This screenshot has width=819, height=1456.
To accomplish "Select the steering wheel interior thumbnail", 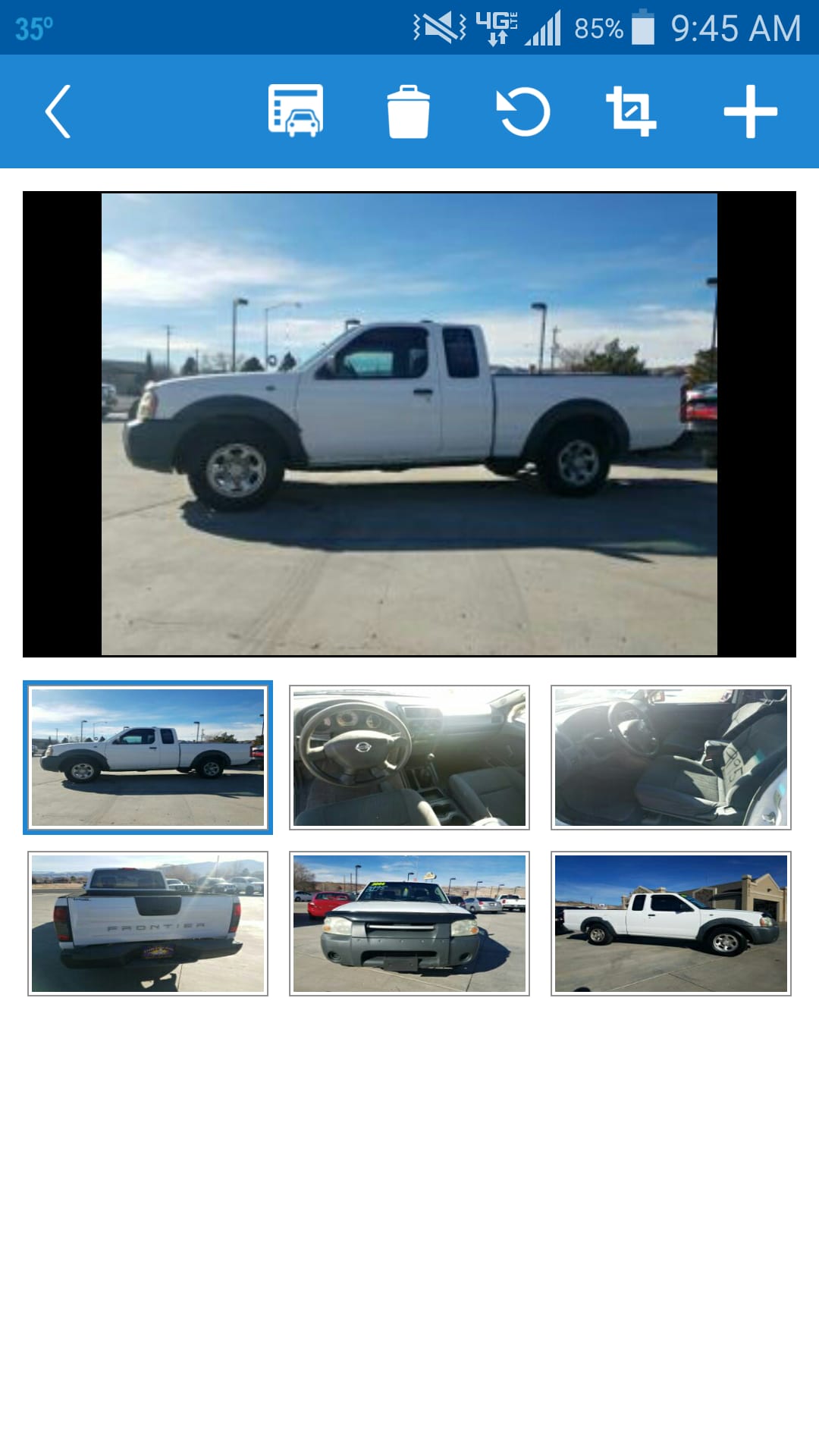I will [x=409, y=758].
